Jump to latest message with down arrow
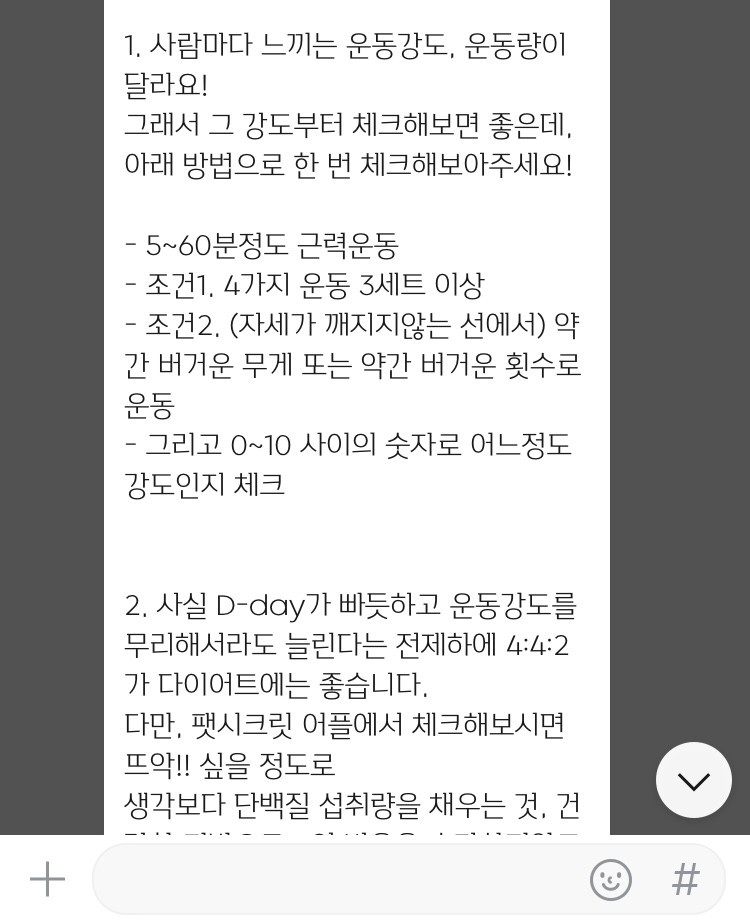Viewport: 750px width, 923px height. pos(693,781)
